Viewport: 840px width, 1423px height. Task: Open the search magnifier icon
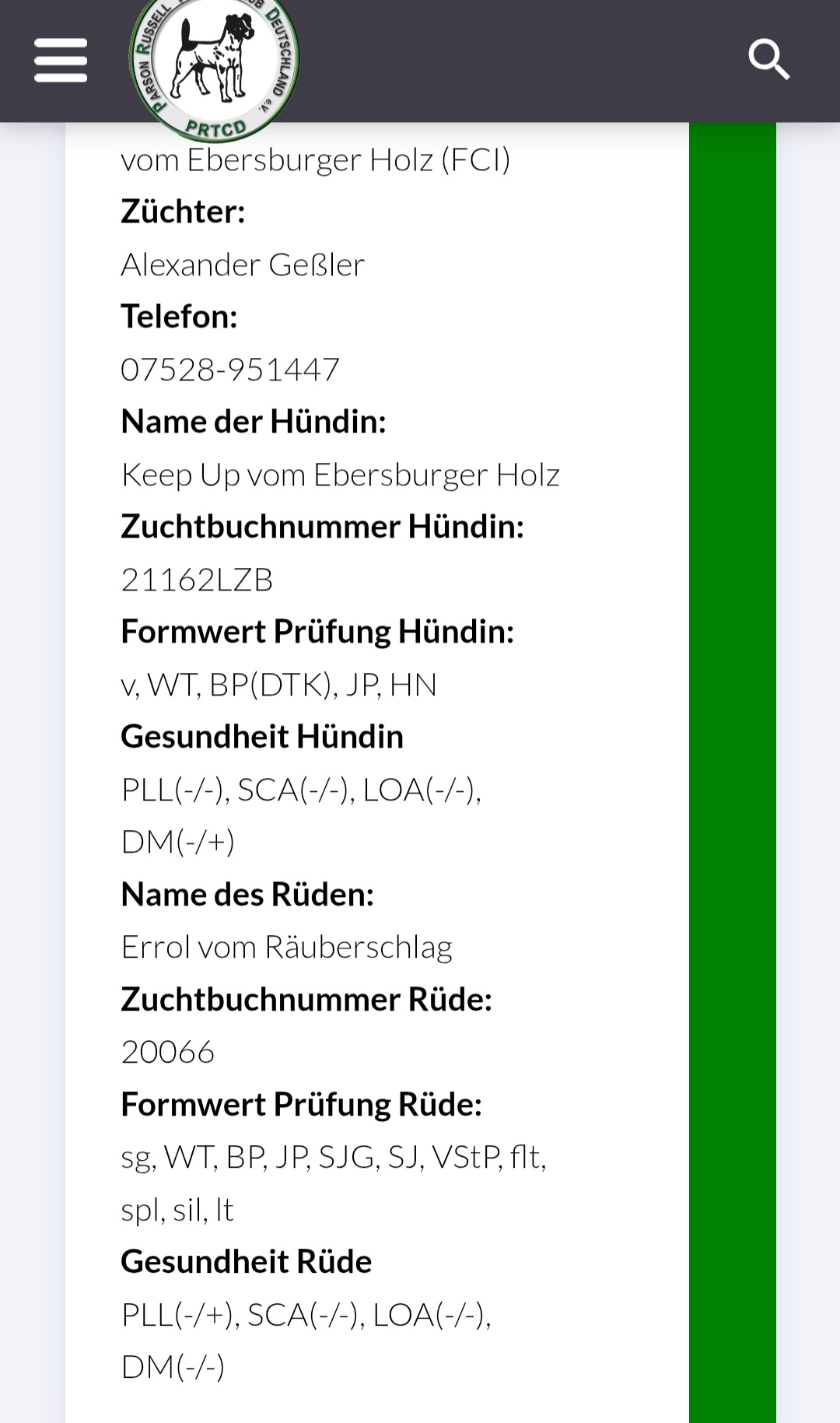768,60
